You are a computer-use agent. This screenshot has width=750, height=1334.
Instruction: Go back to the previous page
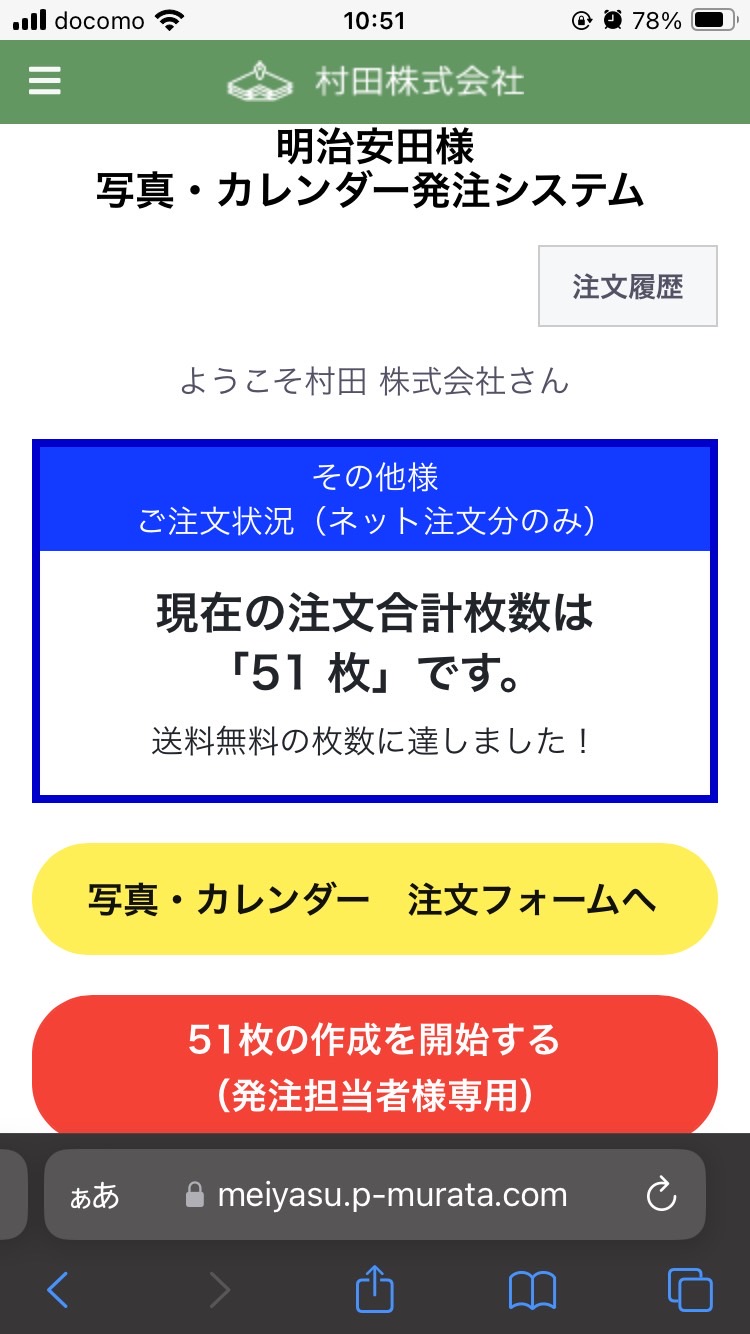(58, 1290)
